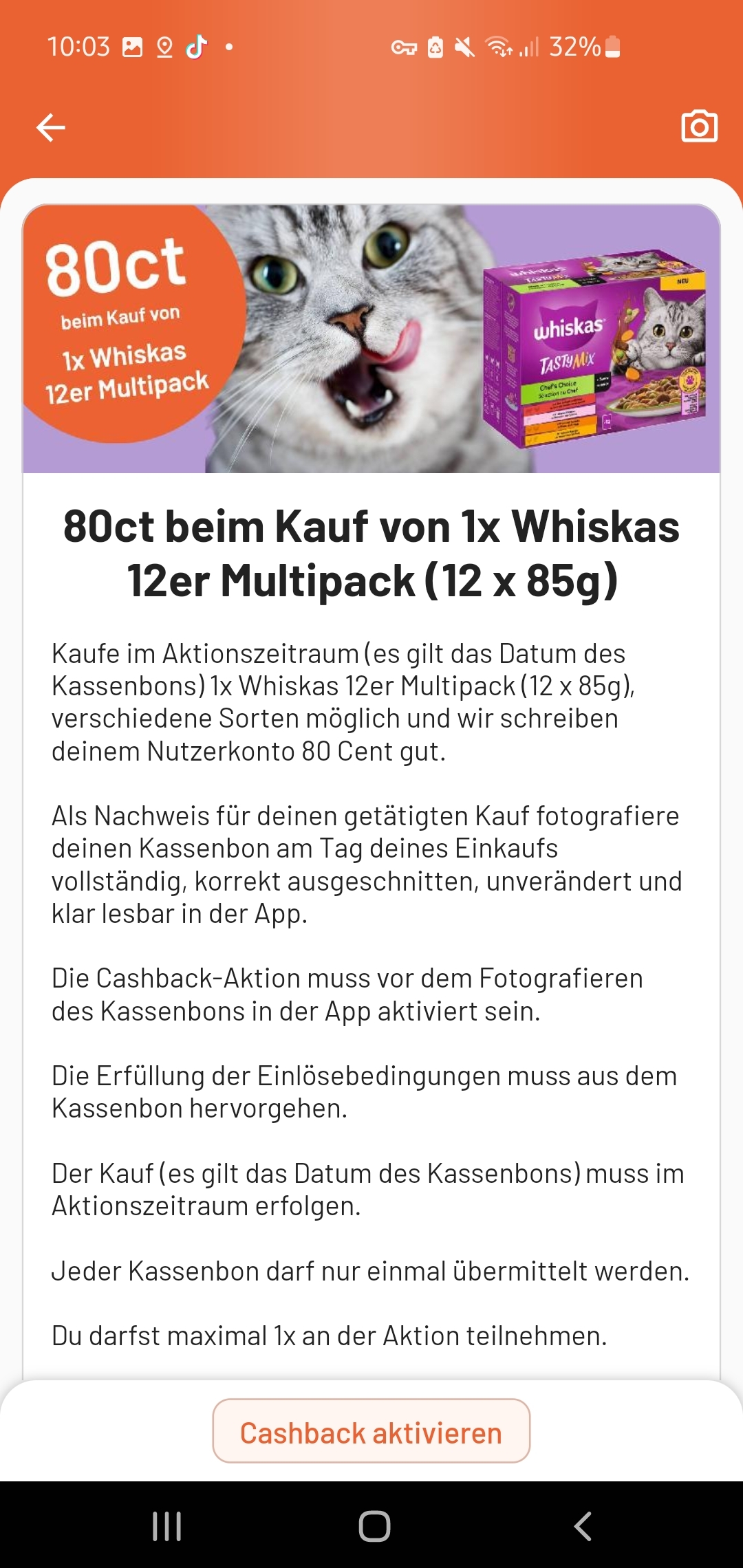Tap the system home button
Image resolution: width=743 pixels, height=1568 pixels.
[374, 1526]
